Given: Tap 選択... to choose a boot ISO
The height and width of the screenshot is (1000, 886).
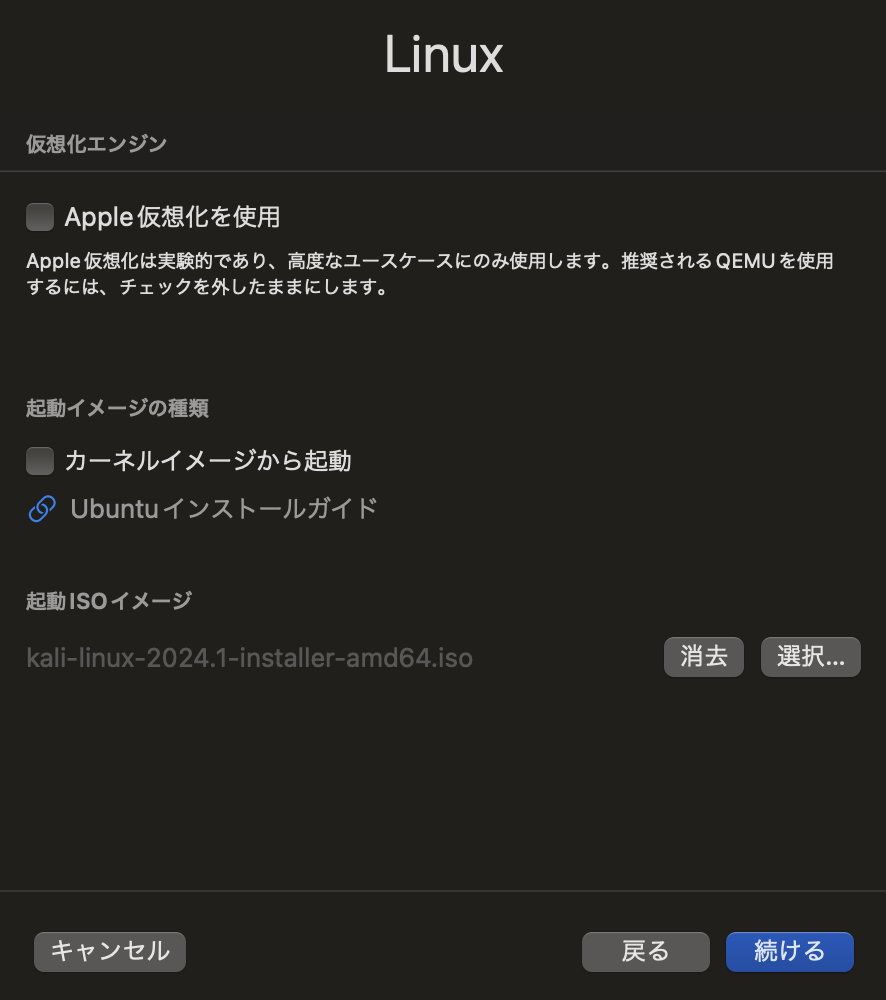Looking at the screenshot, I should click(810, 657).
